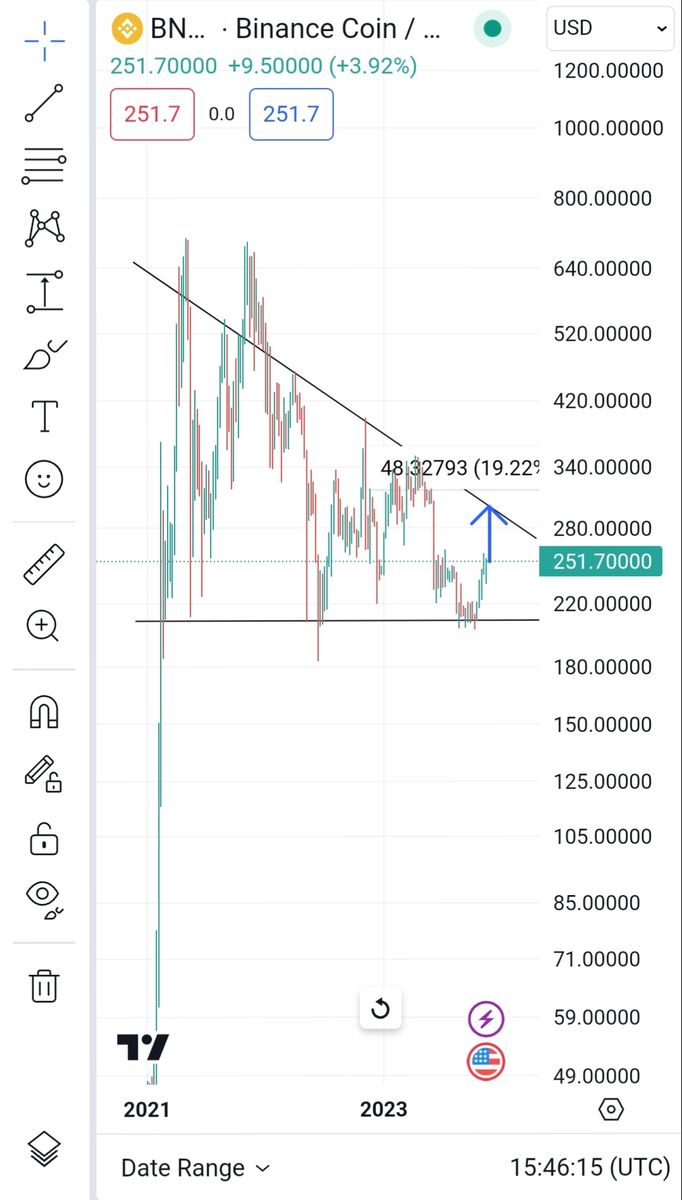Screen dimensions: 682x1200
Task: Tap the zoom in magnifier tool
Action: tap(44, 627)
